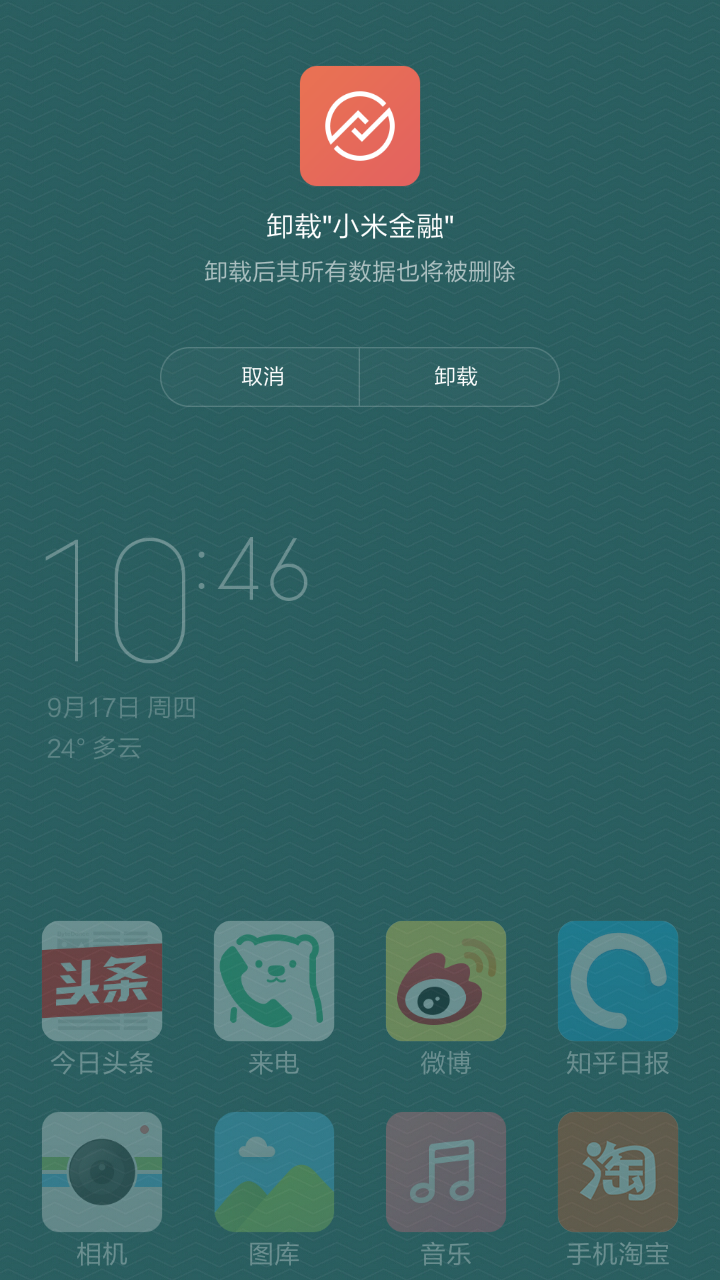The width and height of the screenshot is (720, 1280).
Task: Cancel uninstalling 小米金融
Action: point(261,377)
